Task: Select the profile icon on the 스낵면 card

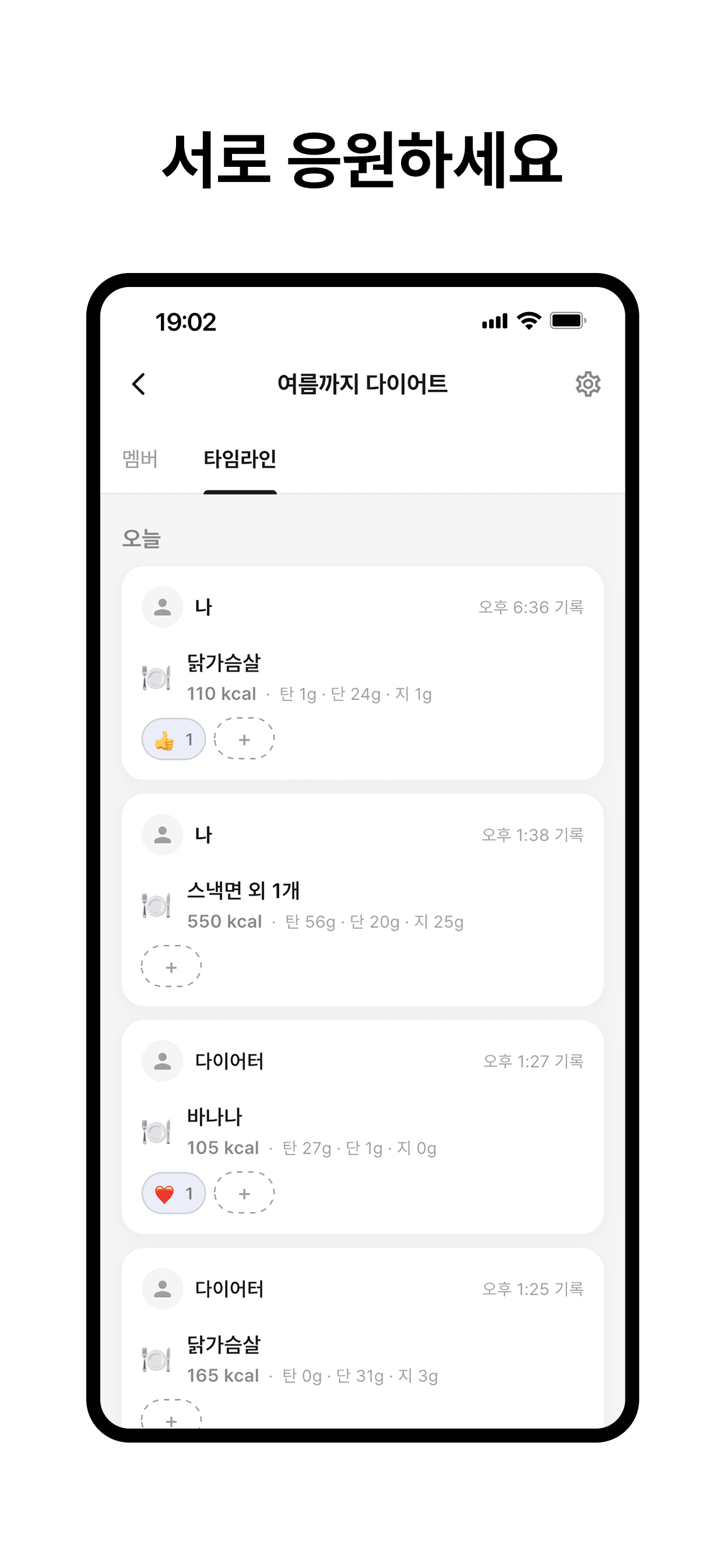Action: [162, 835]
